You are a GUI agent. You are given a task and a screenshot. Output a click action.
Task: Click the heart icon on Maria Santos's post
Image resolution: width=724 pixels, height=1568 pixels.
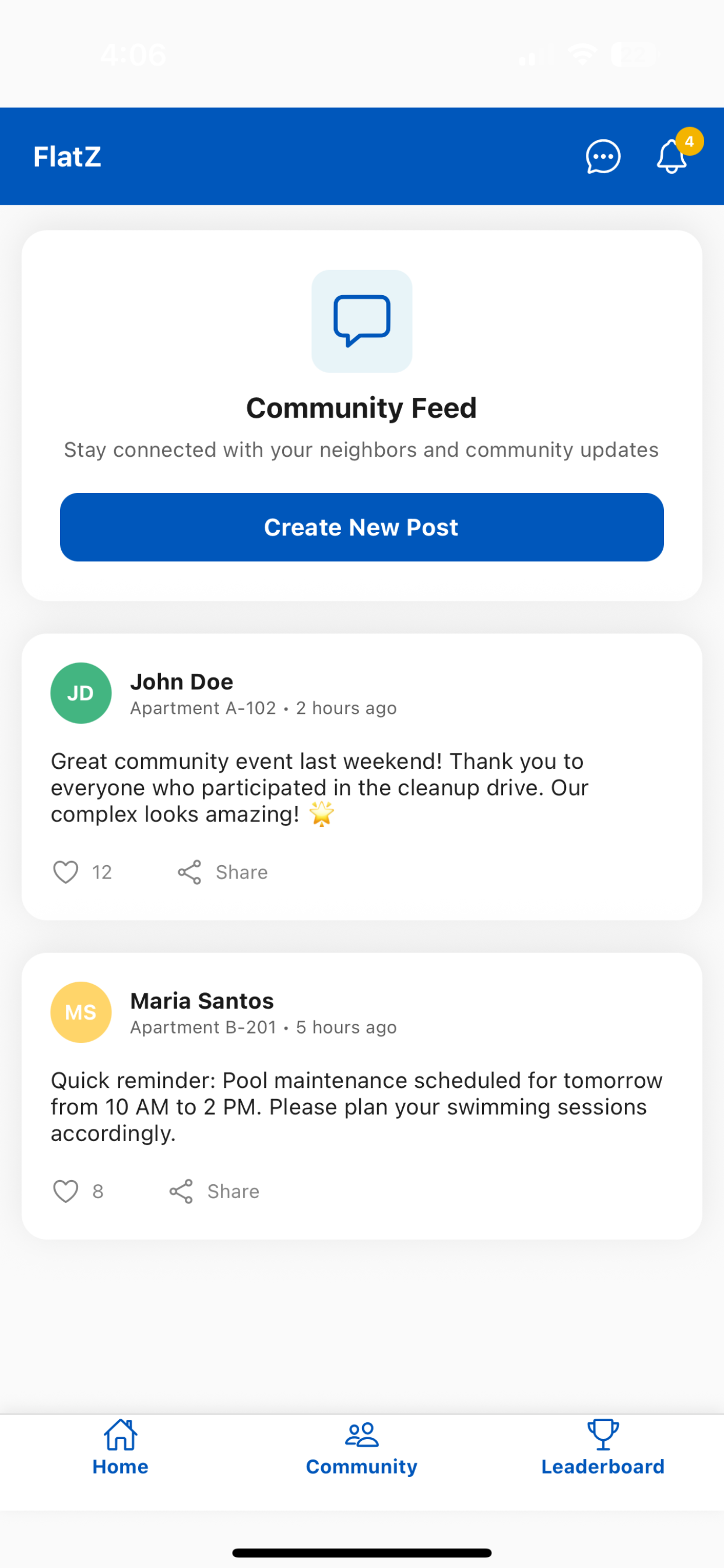(x=66, y=1191)
